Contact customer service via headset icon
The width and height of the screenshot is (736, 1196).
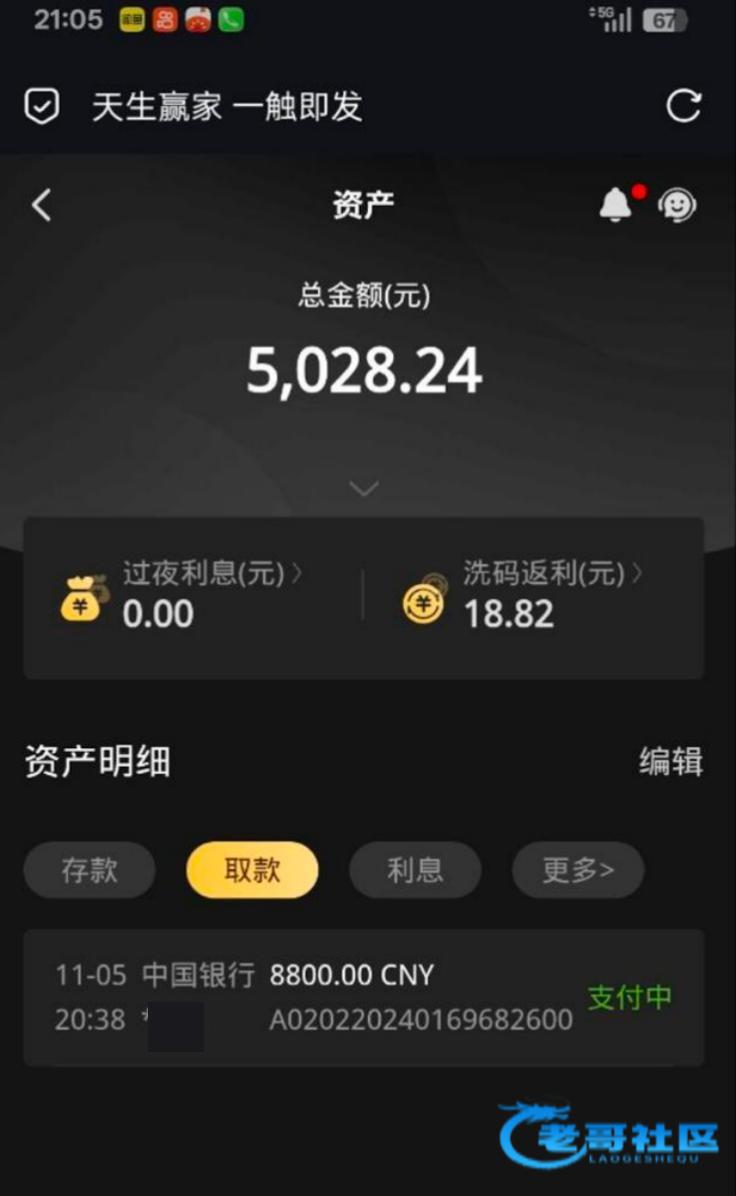point(677,205)
